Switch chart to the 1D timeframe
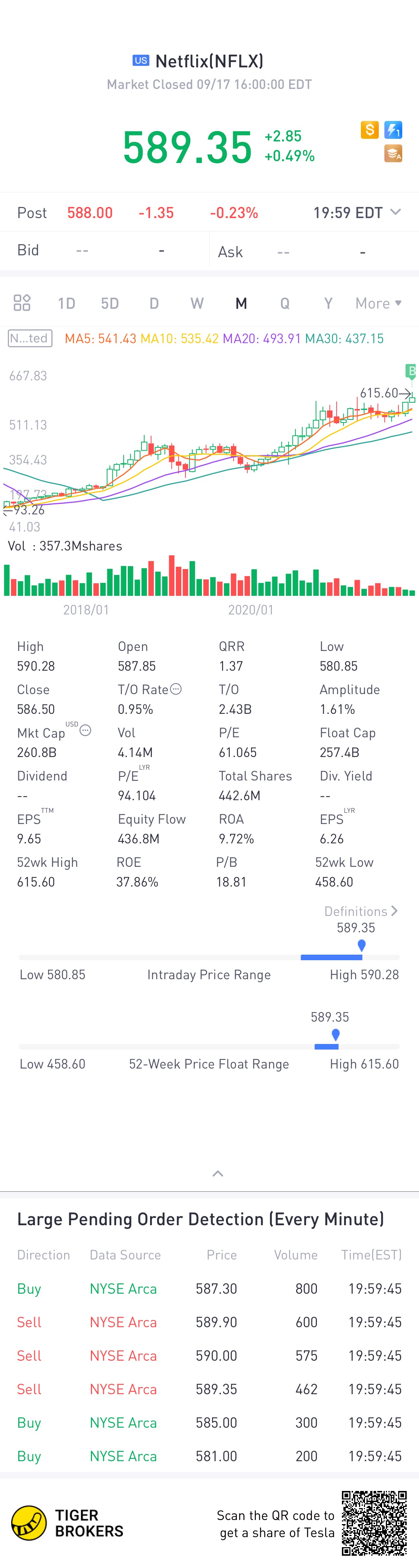419x1568 pixels. tap(66, 303)
